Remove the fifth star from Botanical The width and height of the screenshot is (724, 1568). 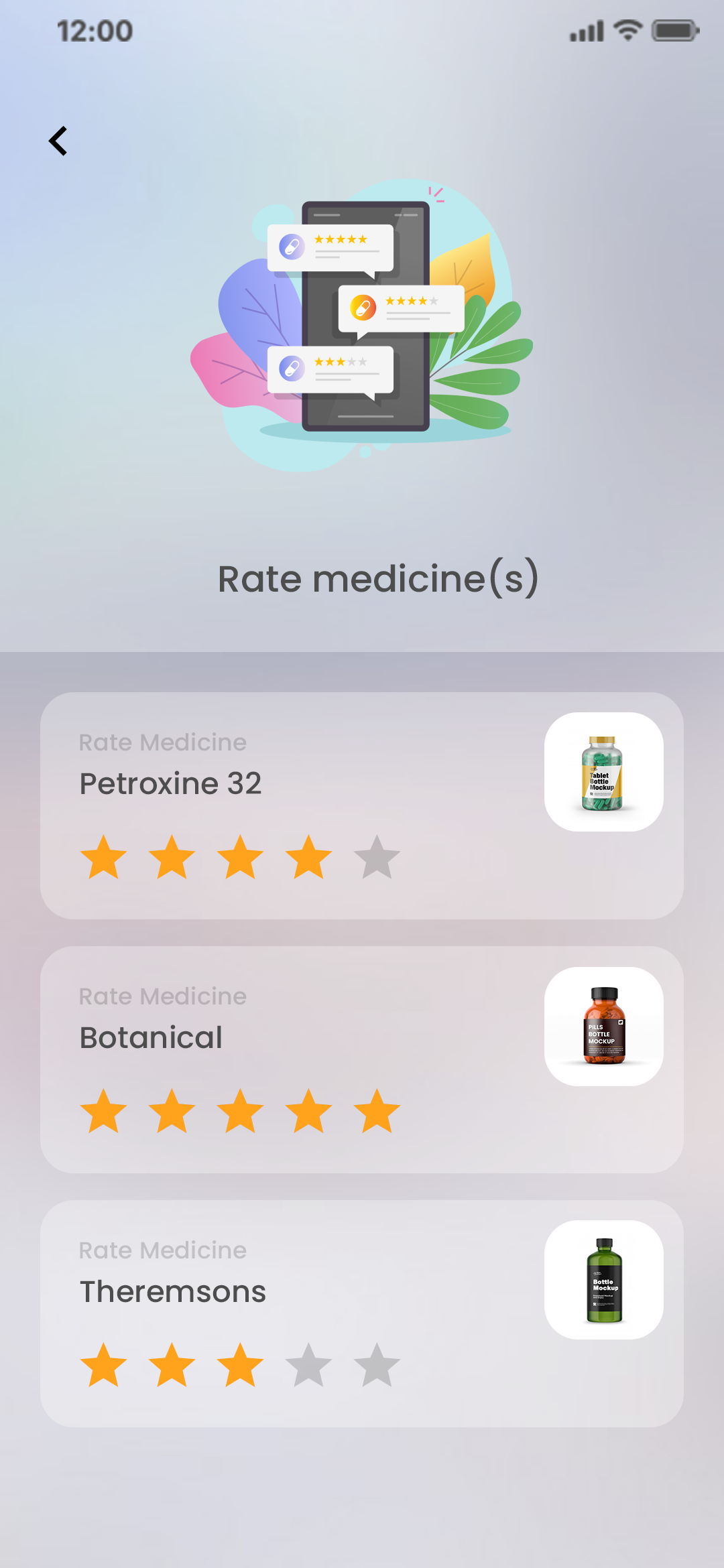coord(376,1109)
